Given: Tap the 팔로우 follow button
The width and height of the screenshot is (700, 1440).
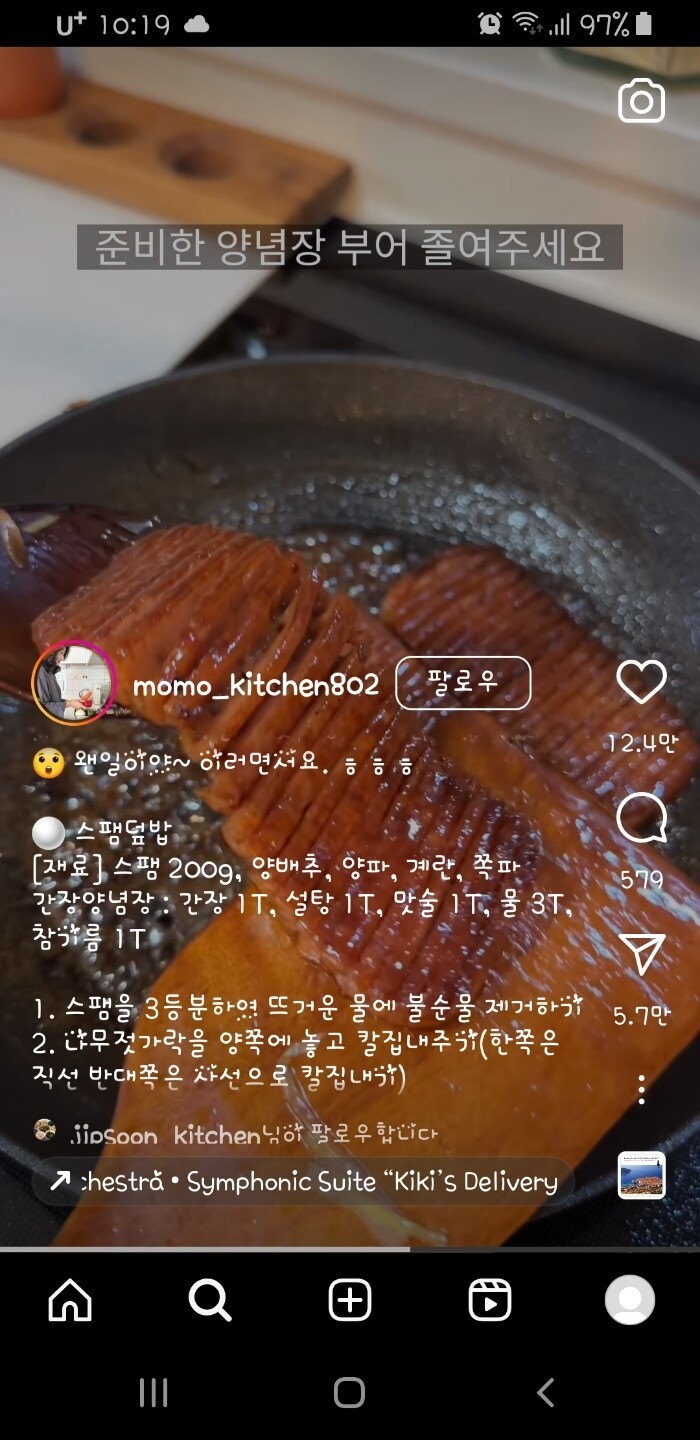Looking at the screenshot, I should pyautogui.click(x=463, y=683).
